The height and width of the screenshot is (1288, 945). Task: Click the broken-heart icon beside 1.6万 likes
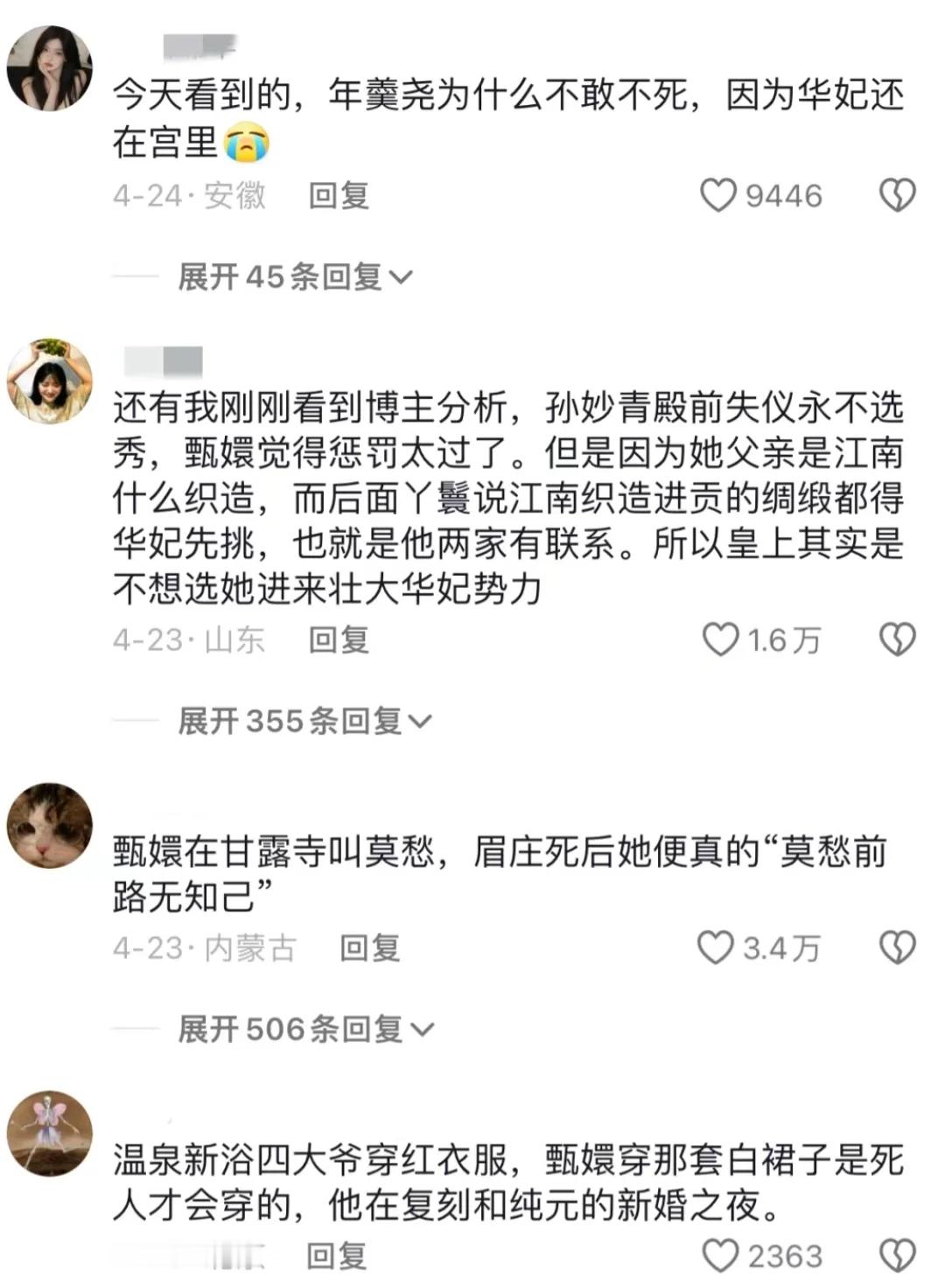(894, 638)
